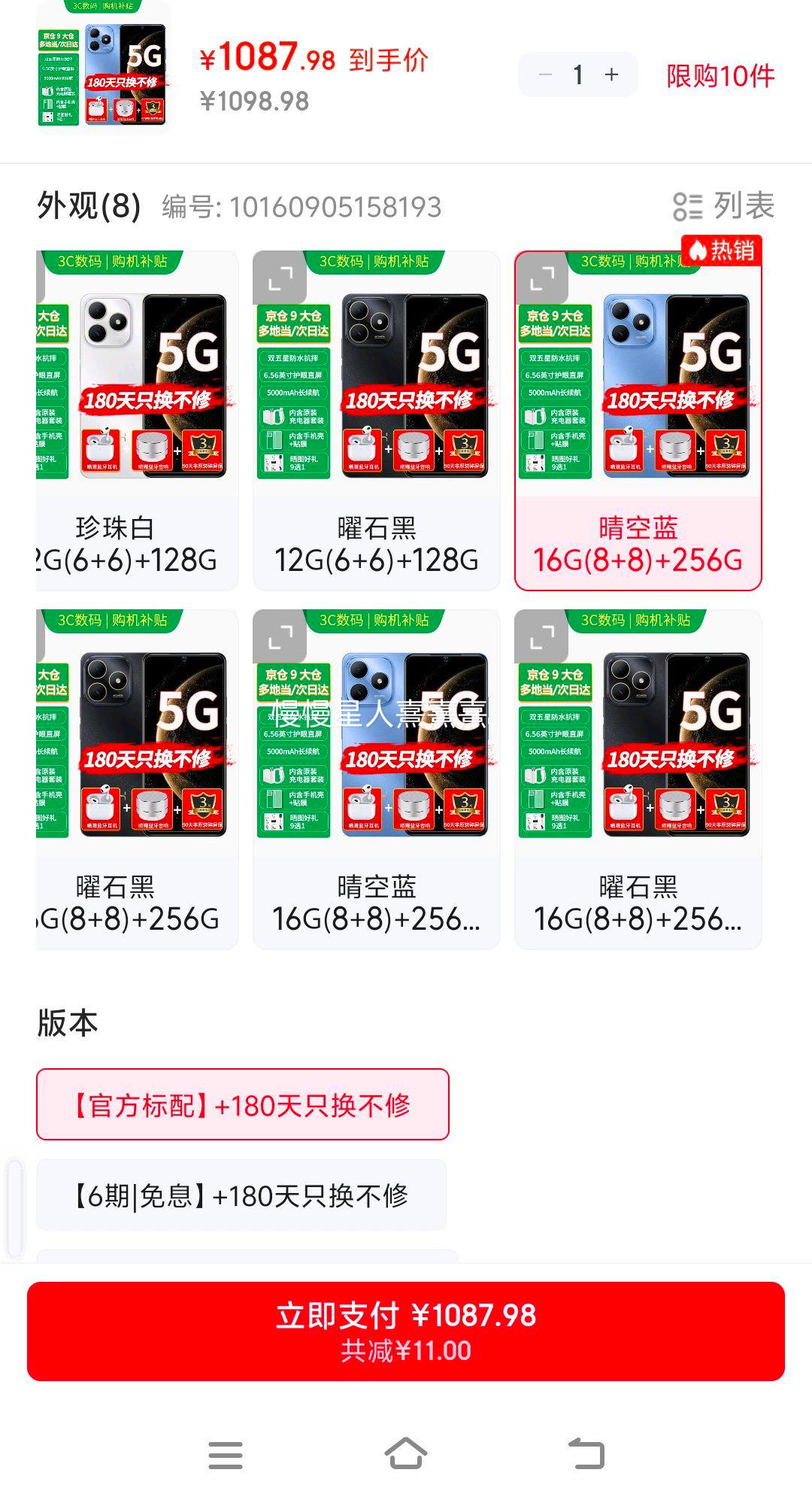
Task: Tap 立即支付 ¥1087.98 pay button
Action: (406, 1330)
